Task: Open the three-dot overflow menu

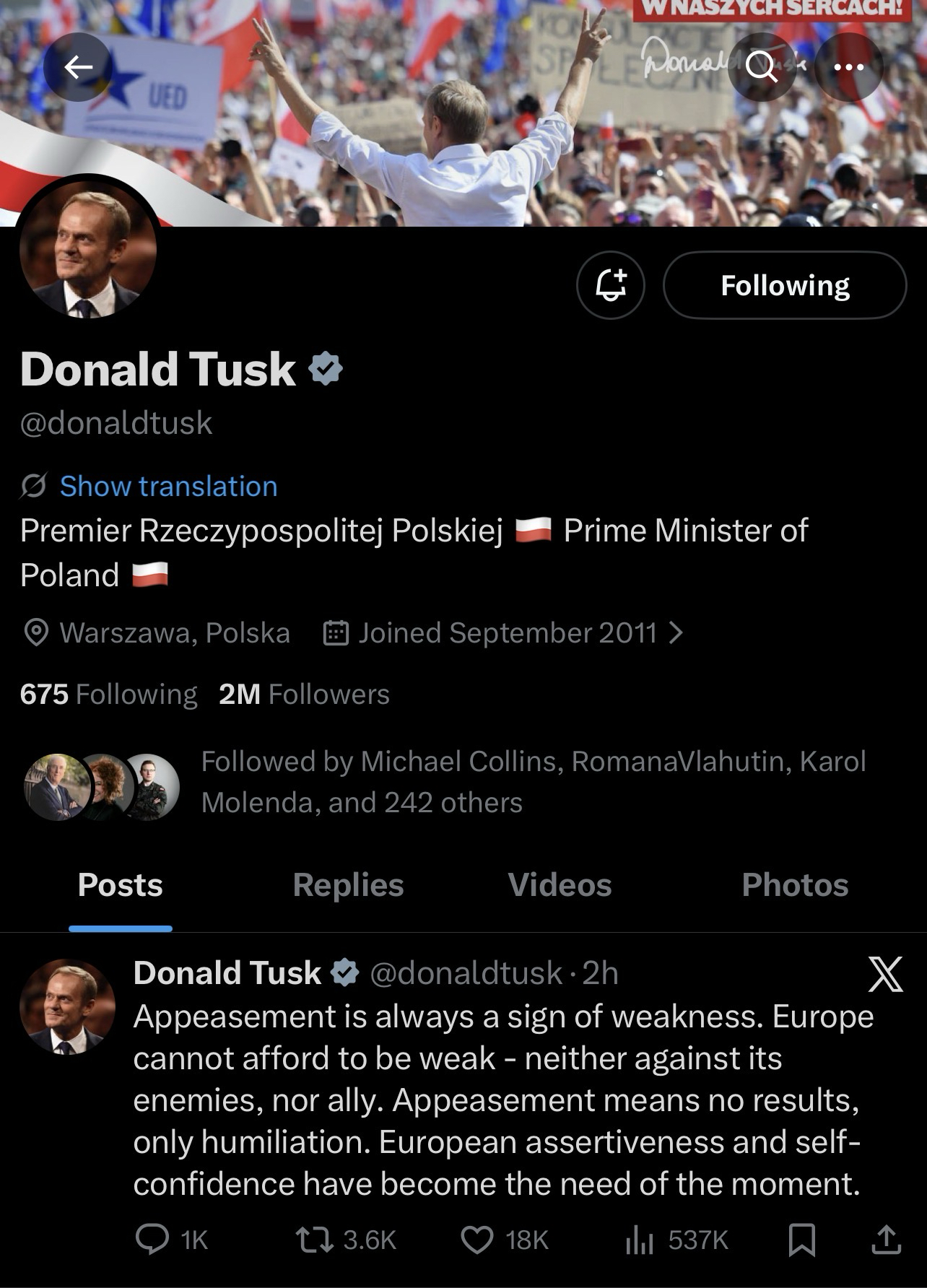Action: click(848, 67)
